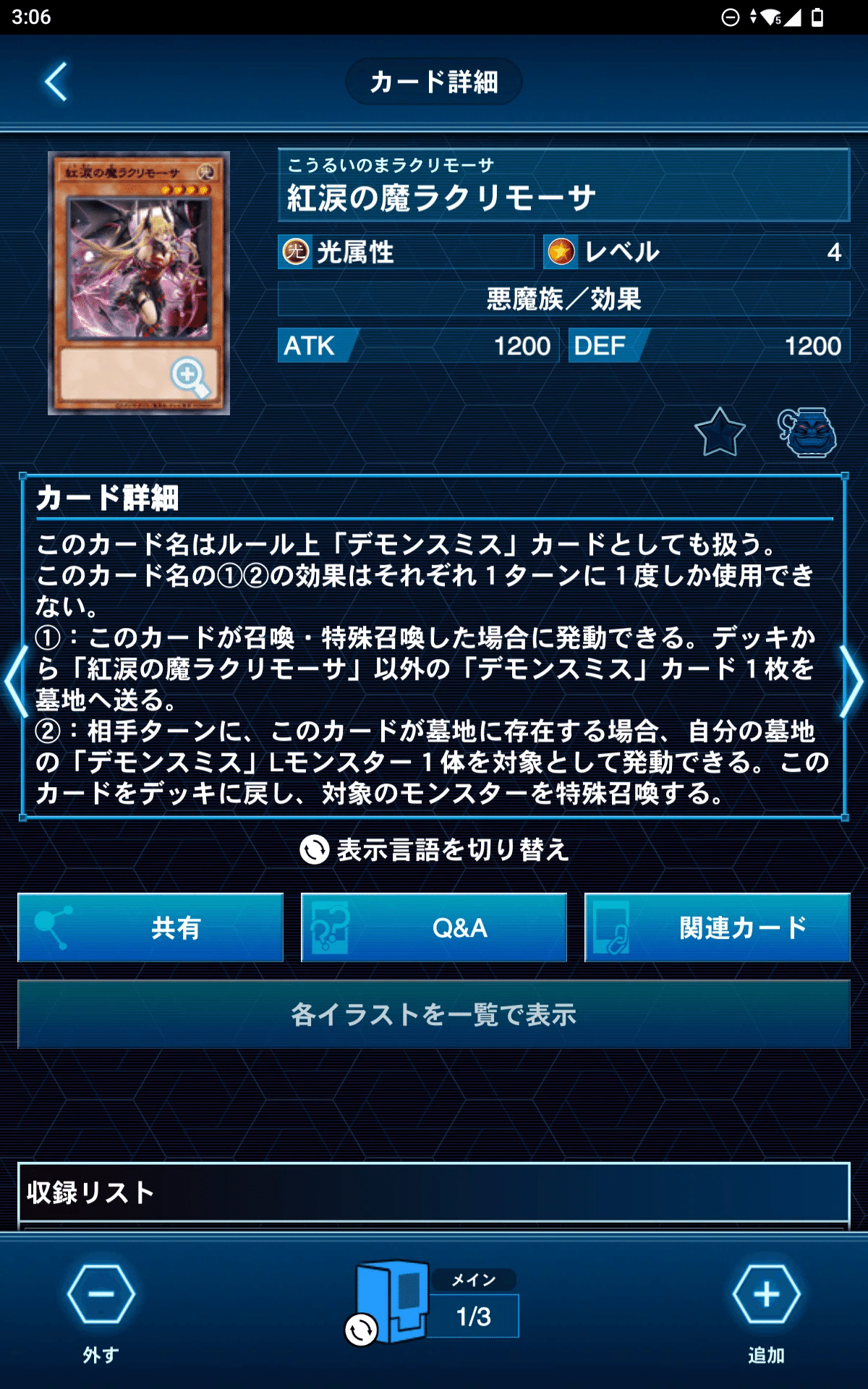Screen dimensions: 868x1389
Task: Go to next card with right arrow
Action: pos(851,681)
